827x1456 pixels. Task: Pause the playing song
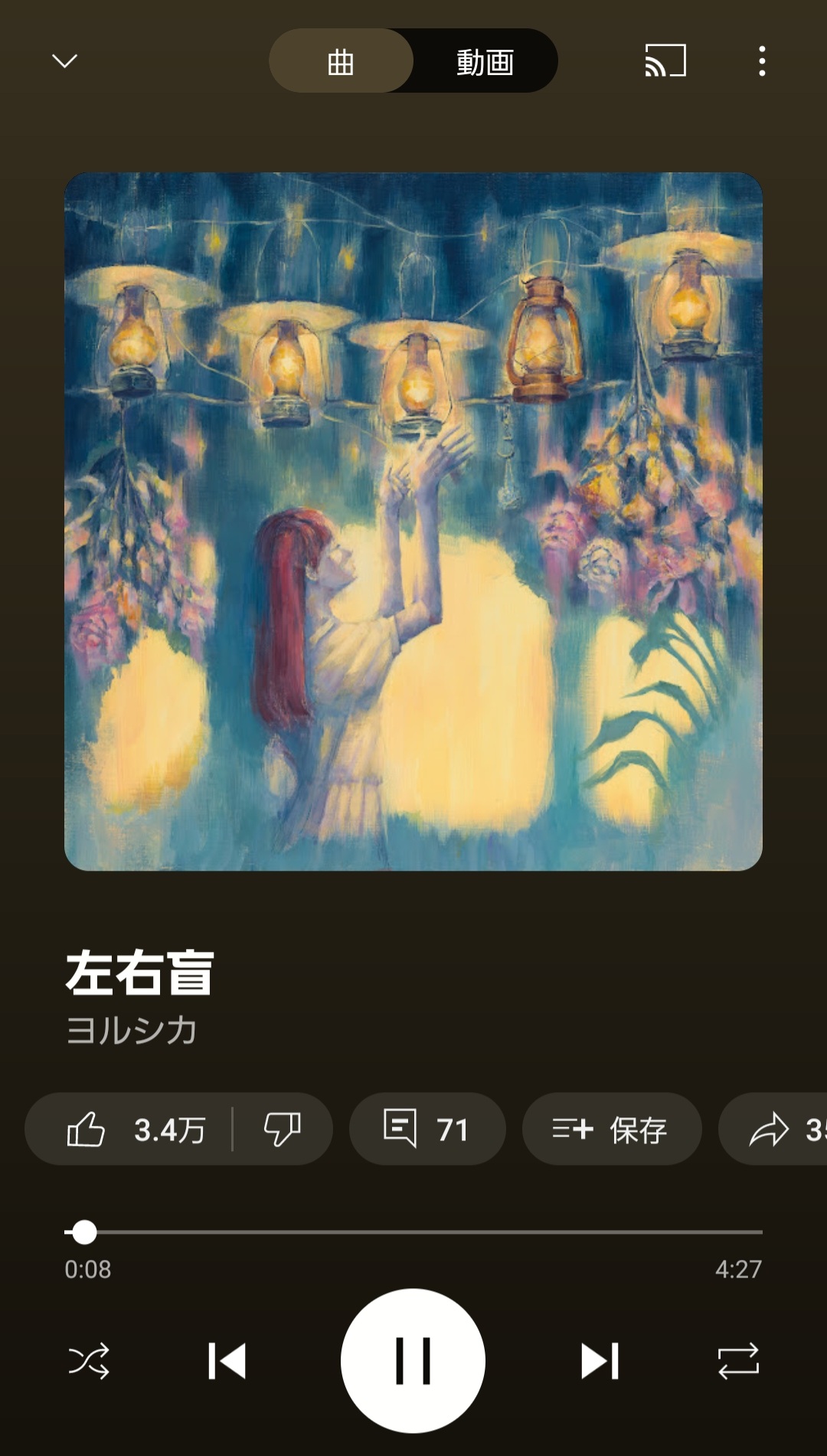[x=413, y=1361]
